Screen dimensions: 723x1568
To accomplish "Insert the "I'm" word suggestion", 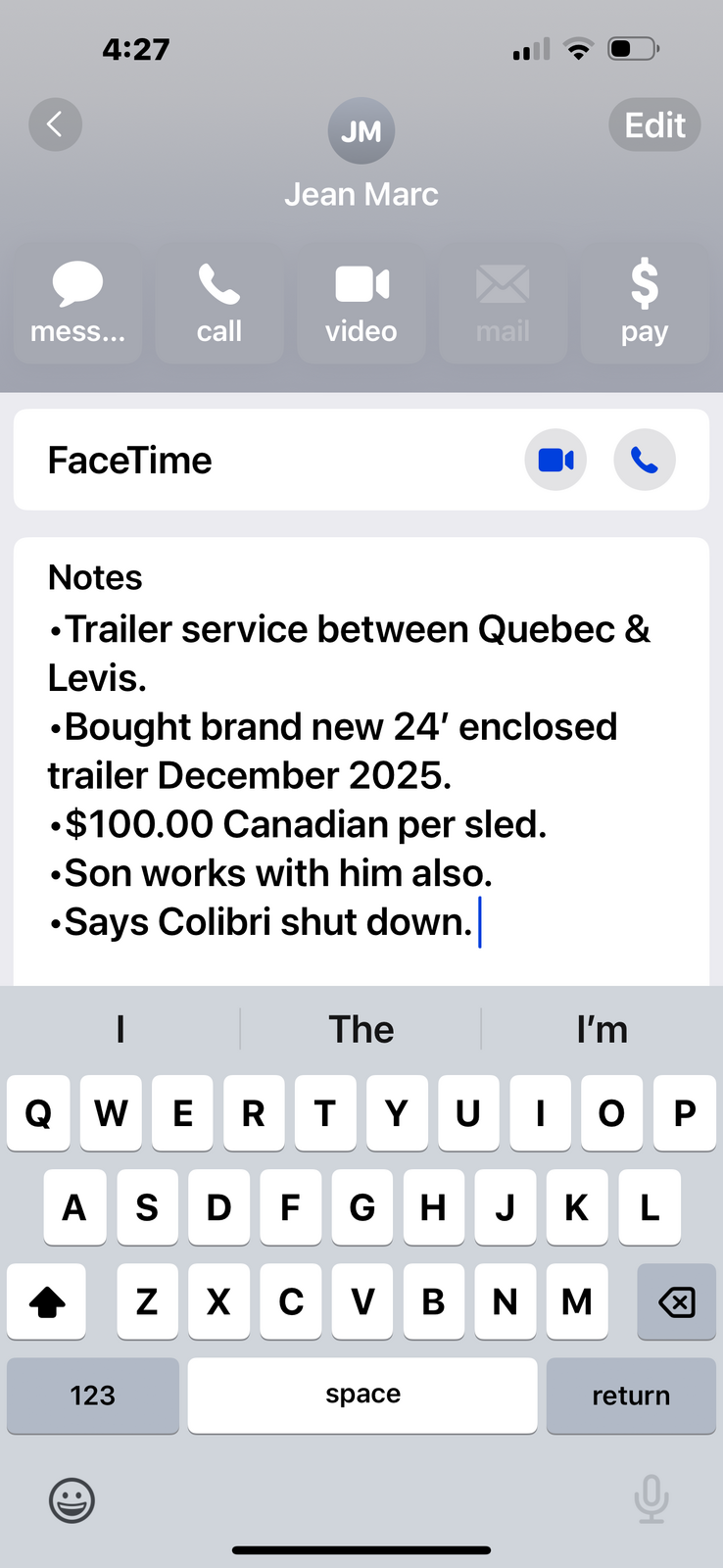I will point(602,1029).
